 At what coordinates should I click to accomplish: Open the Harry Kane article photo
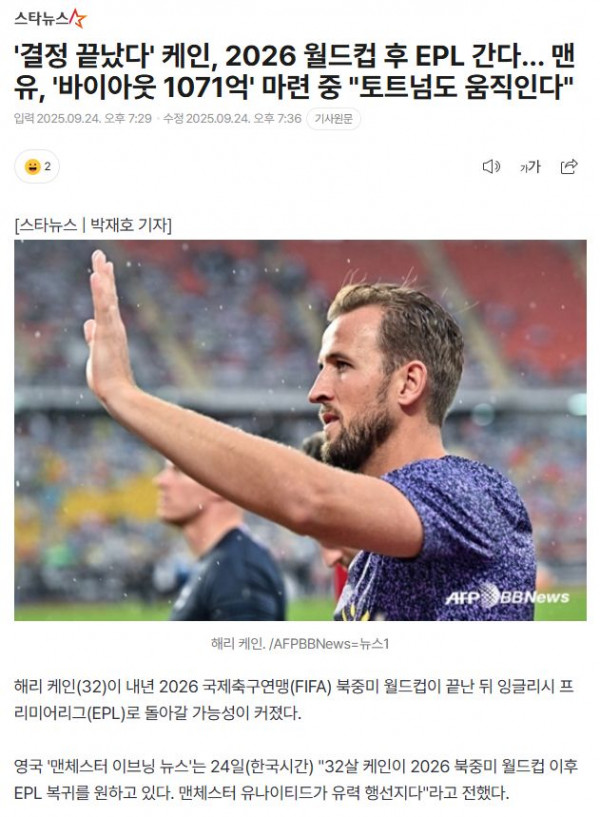(x=300, y=430)
